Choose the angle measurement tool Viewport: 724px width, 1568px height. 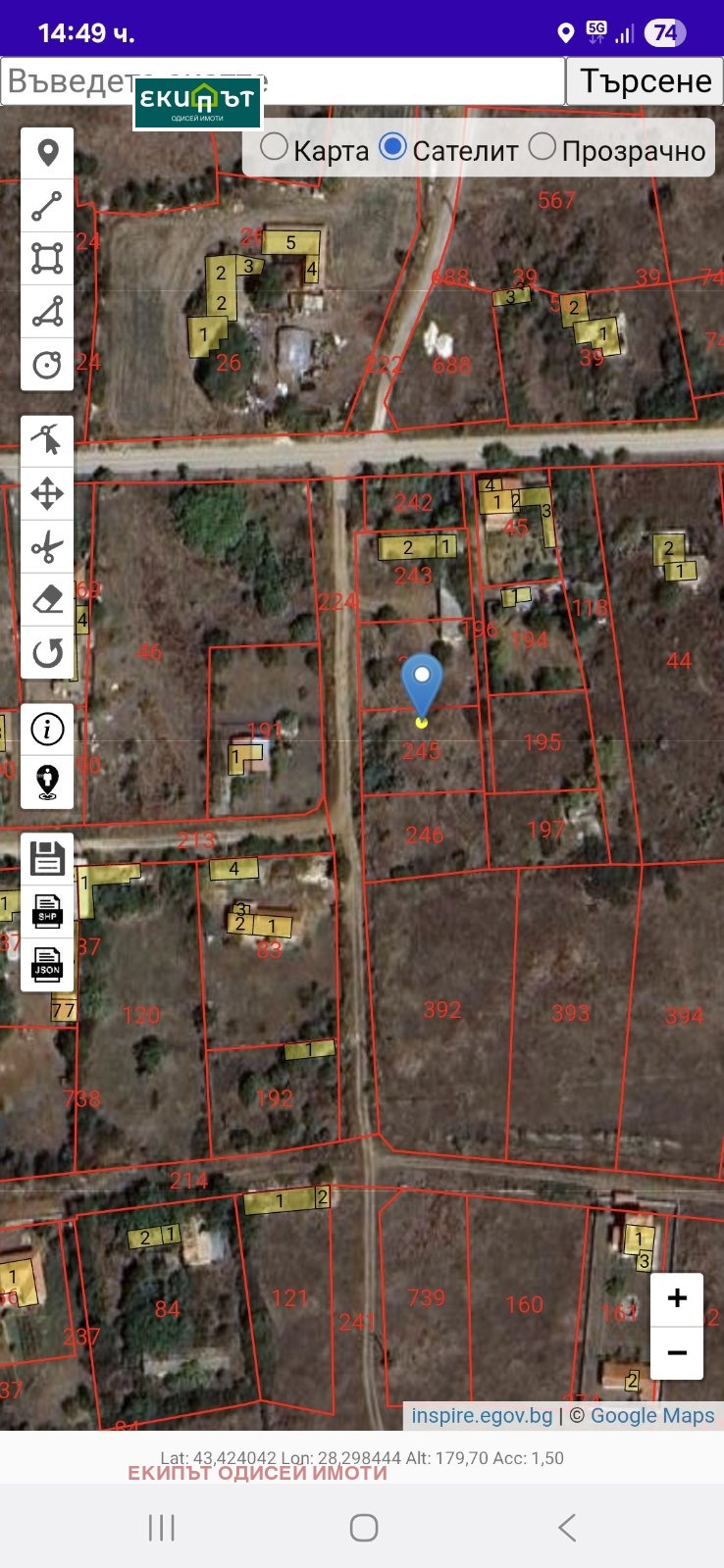47,312
